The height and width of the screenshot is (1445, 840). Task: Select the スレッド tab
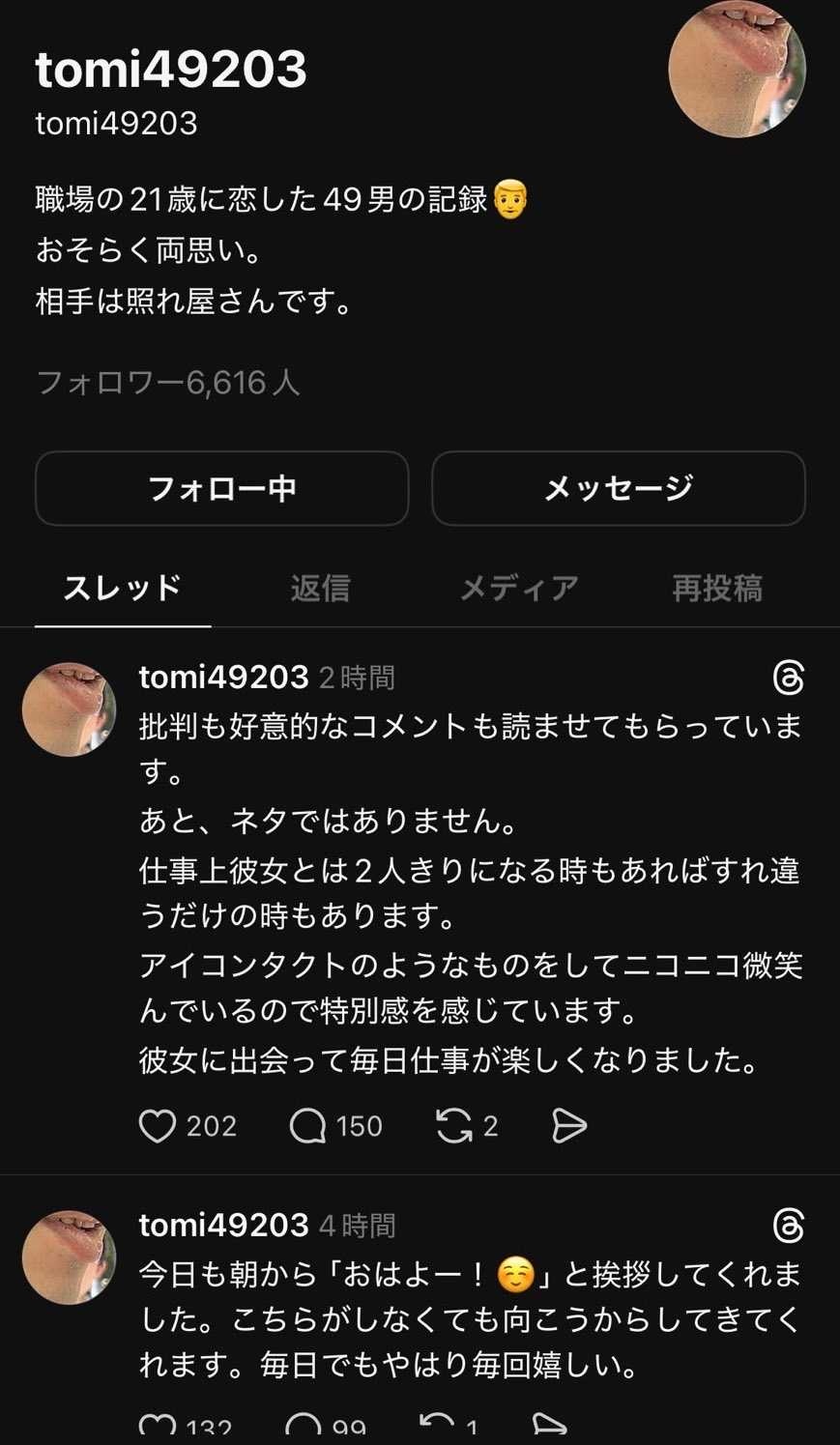[x=123, y=588]
